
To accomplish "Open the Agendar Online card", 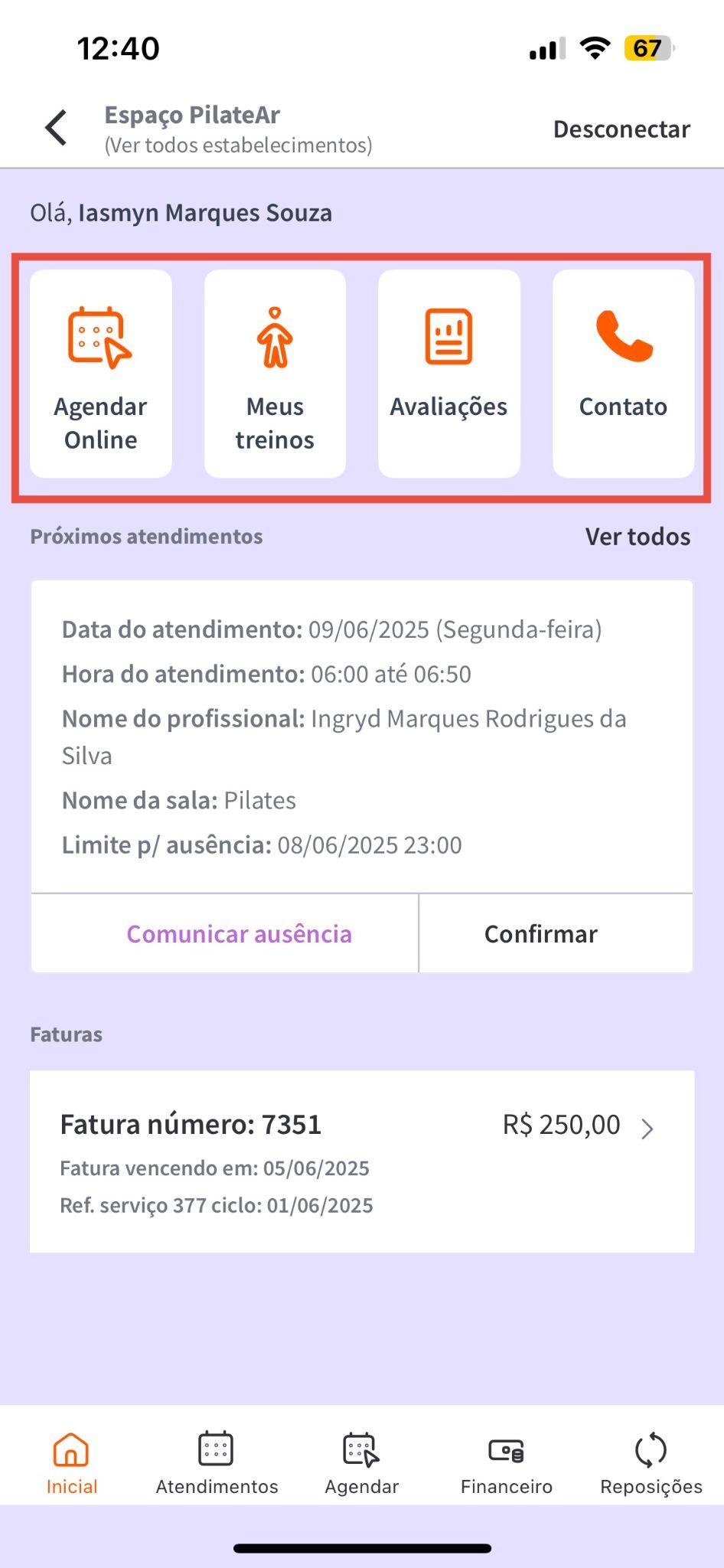I will pyautogui.click(x=100, y=374).
